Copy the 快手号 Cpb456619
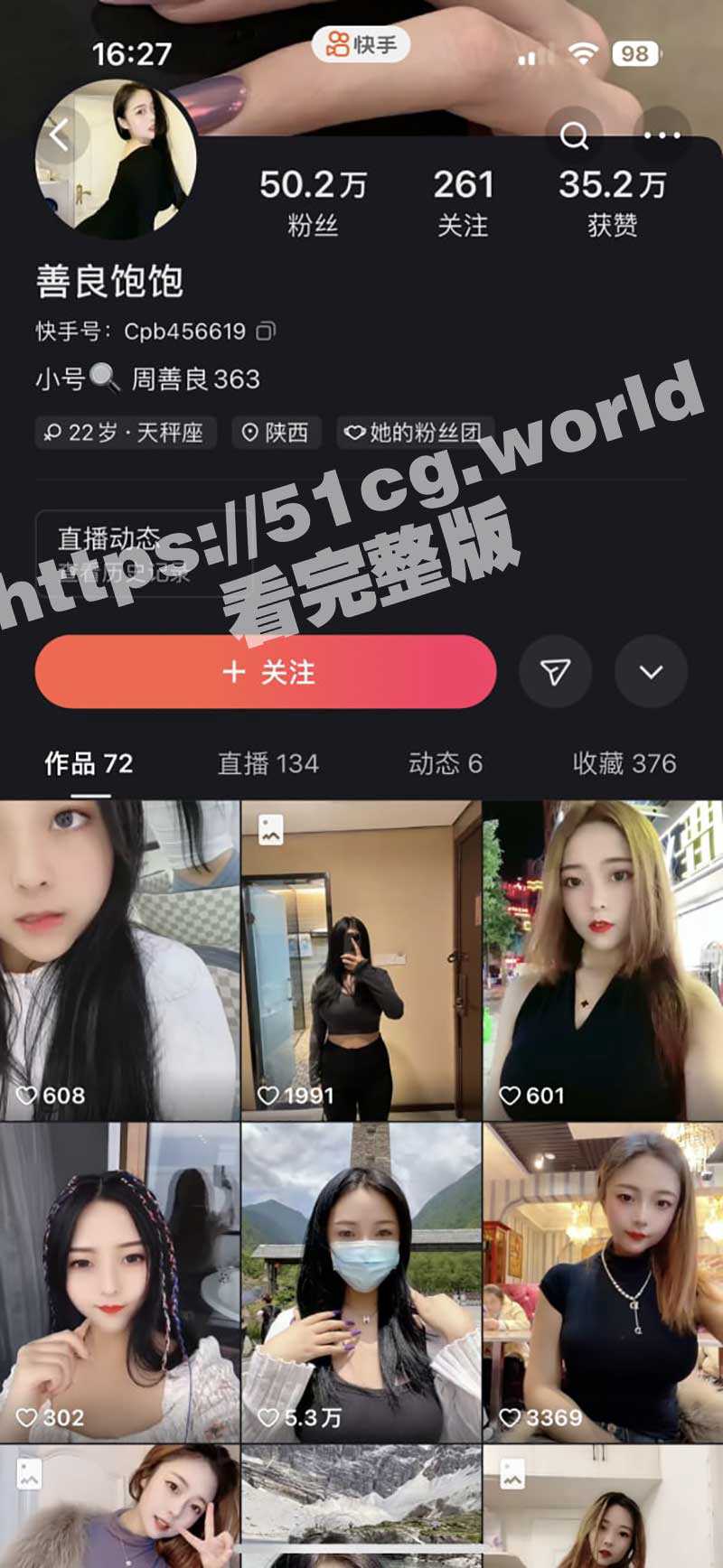The height and width of the screenshot is (1568, 723). click(x=266, y=331)
